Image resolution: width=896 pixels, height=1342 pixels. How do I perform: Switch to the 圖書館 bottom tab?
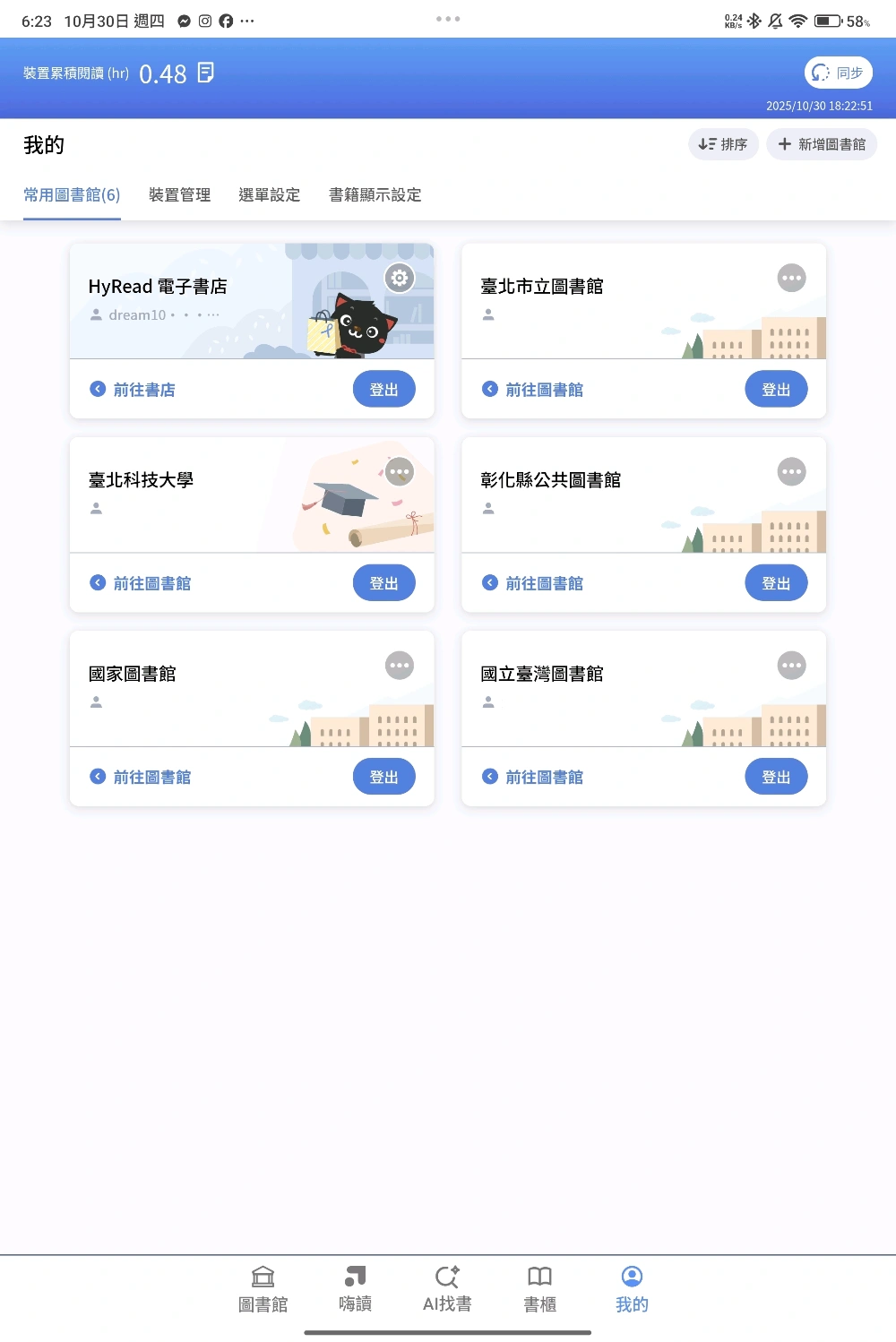point(263,1288)
